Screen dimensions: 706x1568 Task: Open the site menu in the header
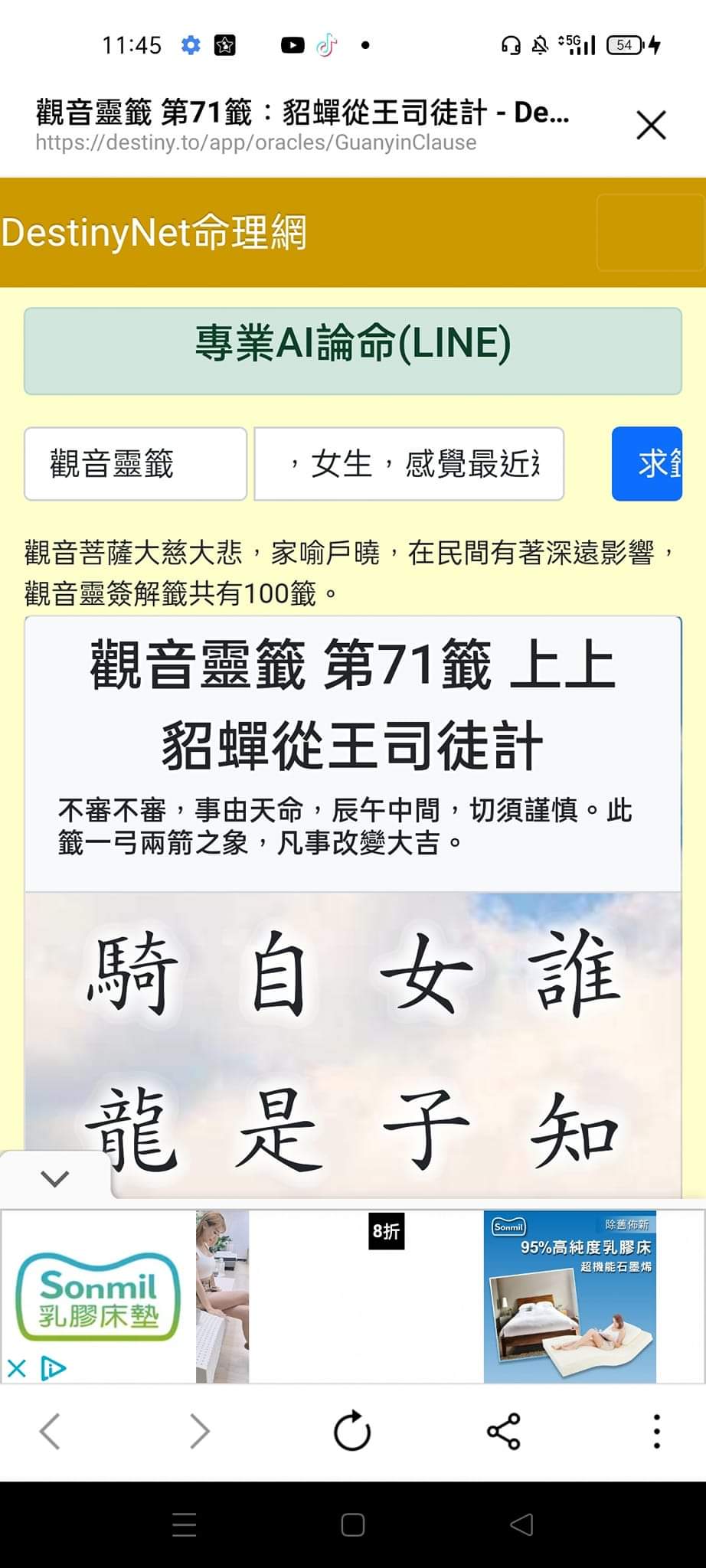(649, 233)
